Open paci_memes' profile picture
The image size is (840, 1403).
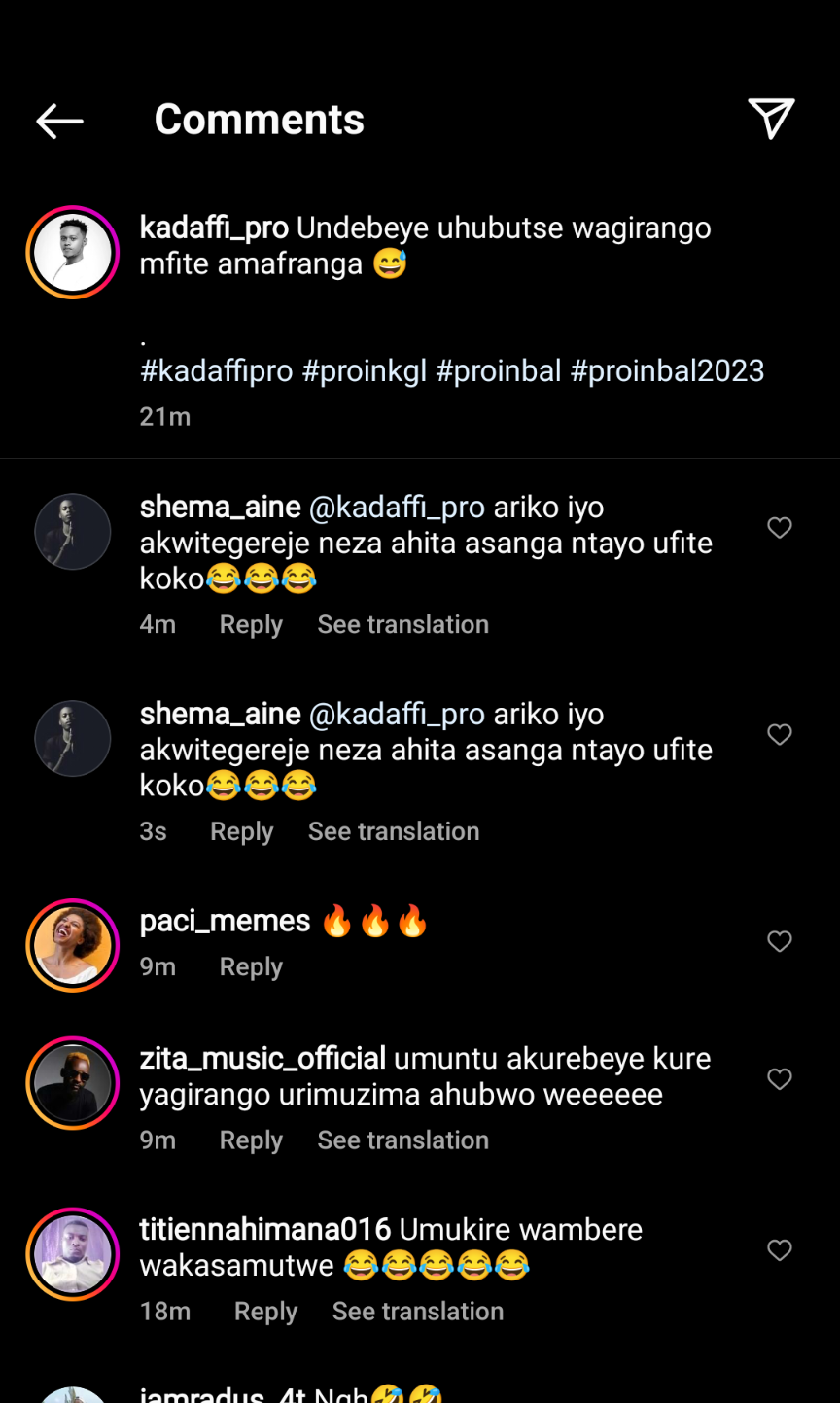coord(73,945)
